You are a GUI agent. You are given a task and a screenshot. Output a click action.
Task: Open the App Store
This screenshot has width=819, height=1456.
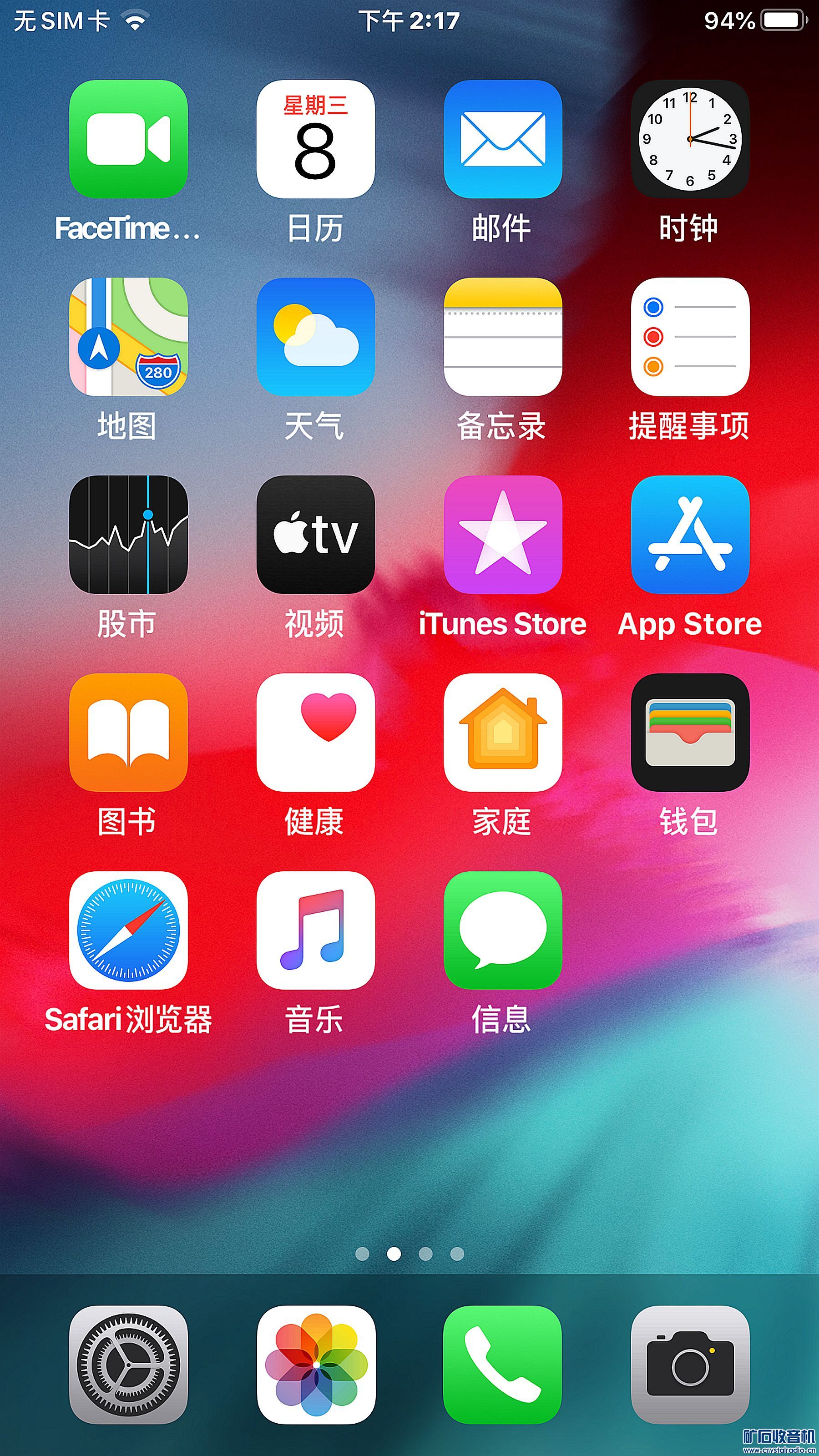[x=690, y=537]
